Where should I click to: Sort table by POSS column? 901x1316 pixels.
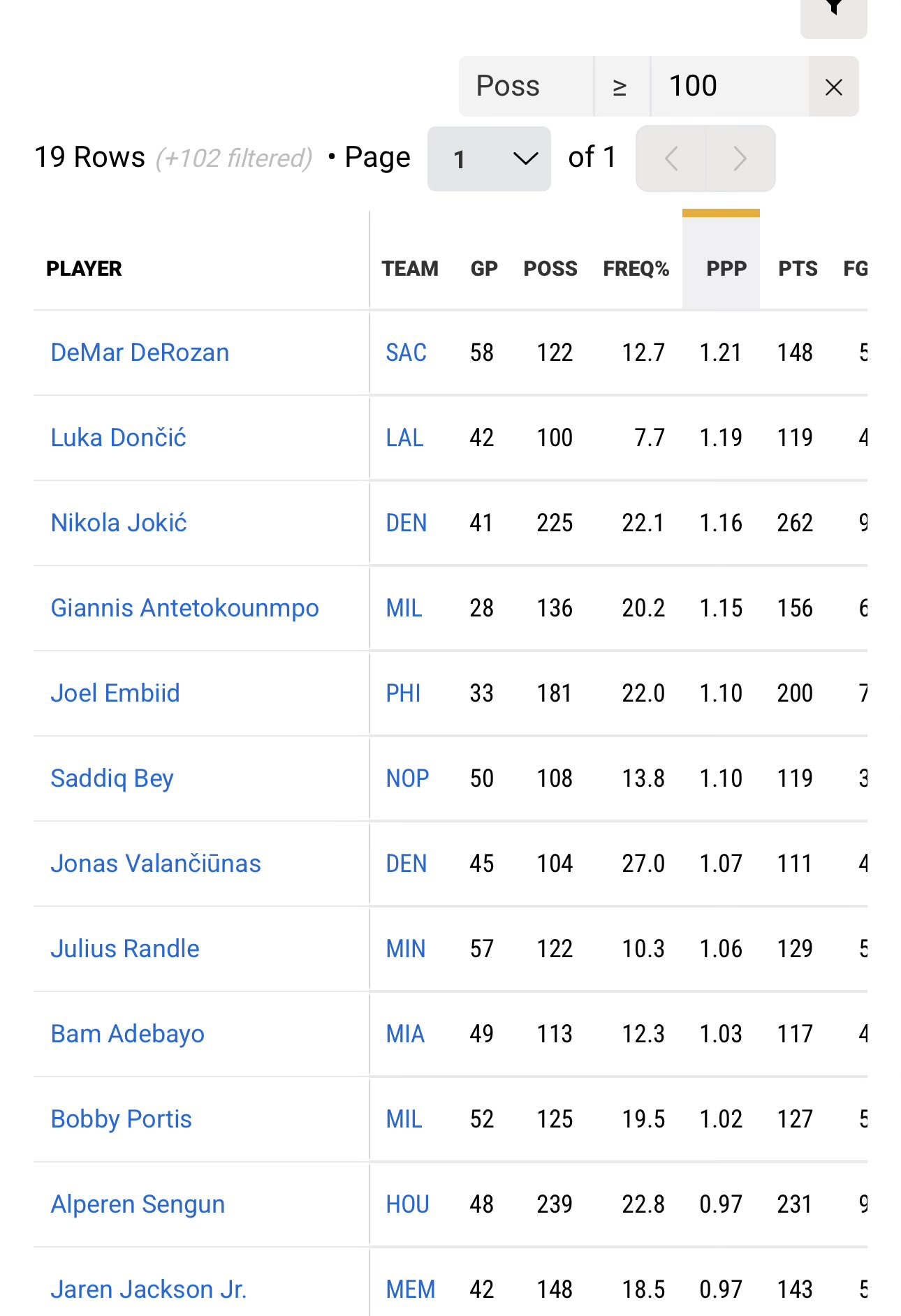coord(550,269)
